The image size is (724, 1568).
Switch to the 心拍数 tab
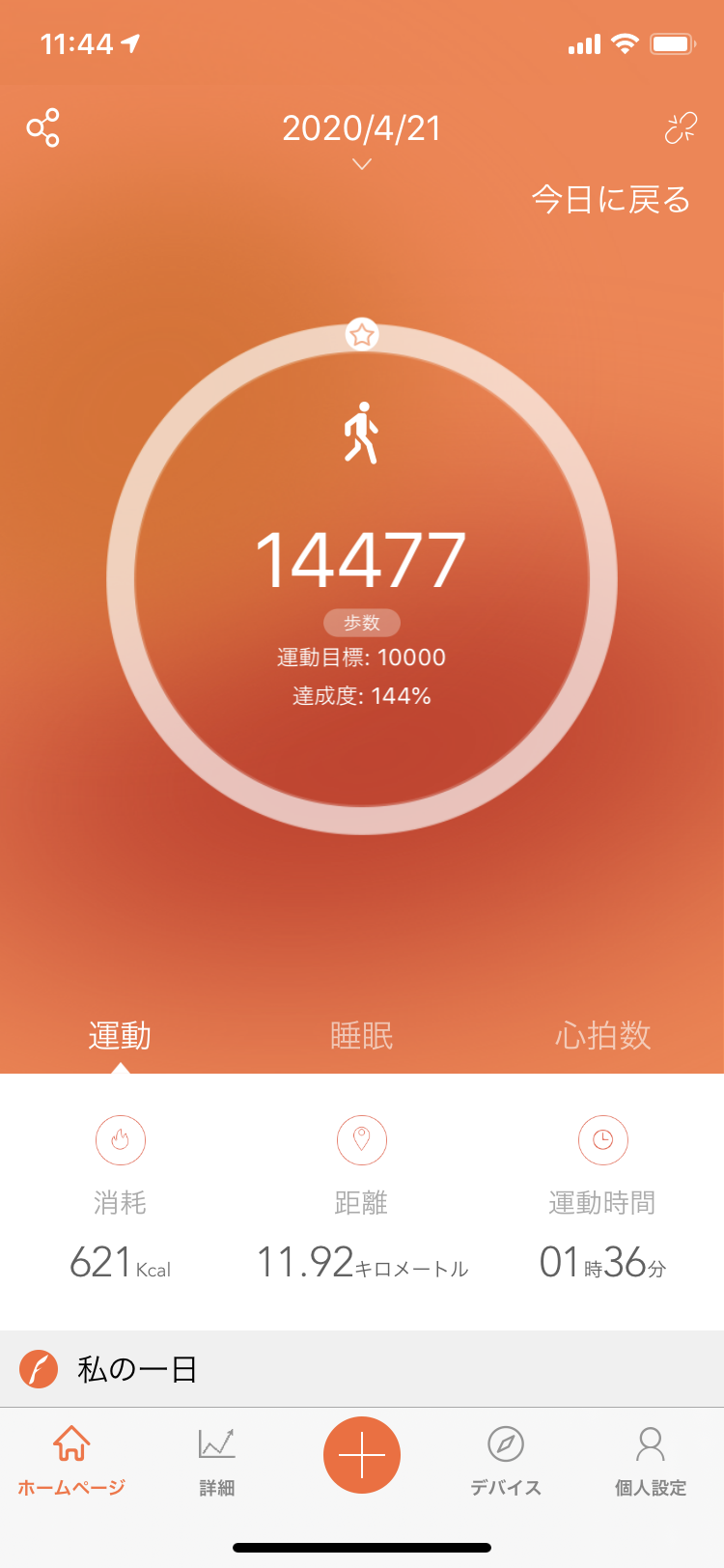pyautogui.click(x=603, y=1035)
